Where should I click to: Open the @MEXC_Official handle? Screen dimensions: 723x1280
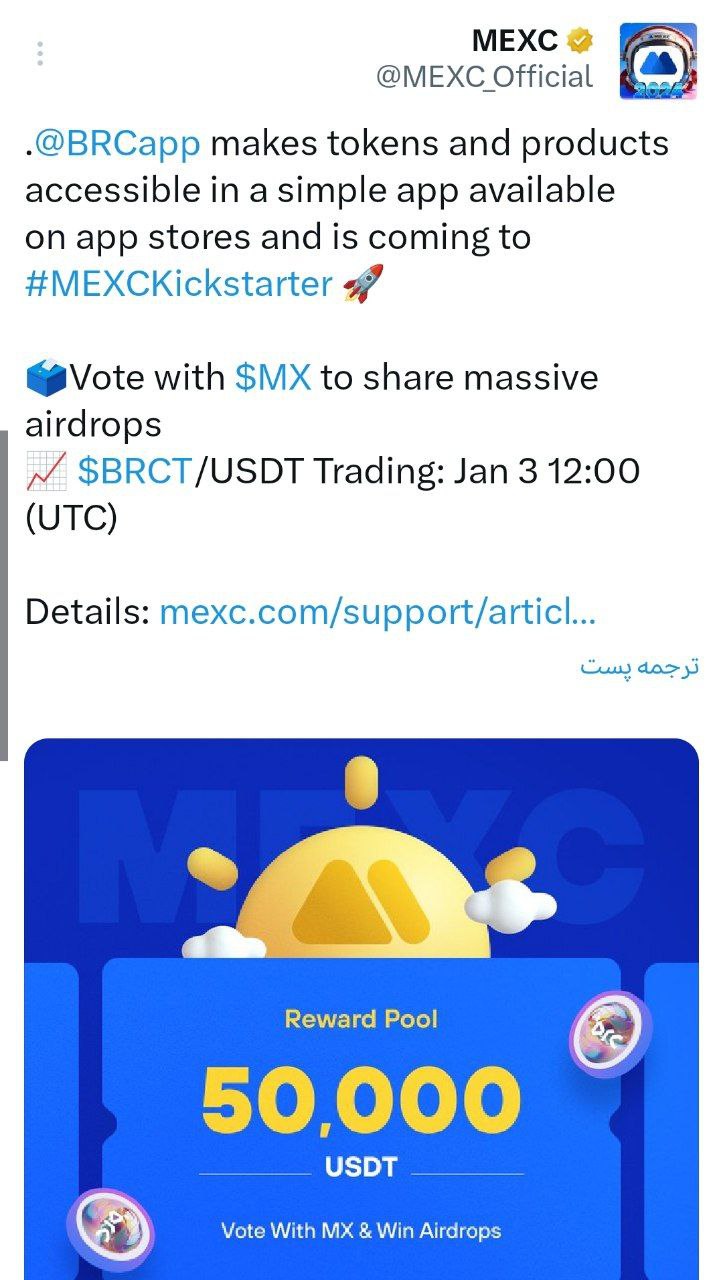[x=484, y=76]
